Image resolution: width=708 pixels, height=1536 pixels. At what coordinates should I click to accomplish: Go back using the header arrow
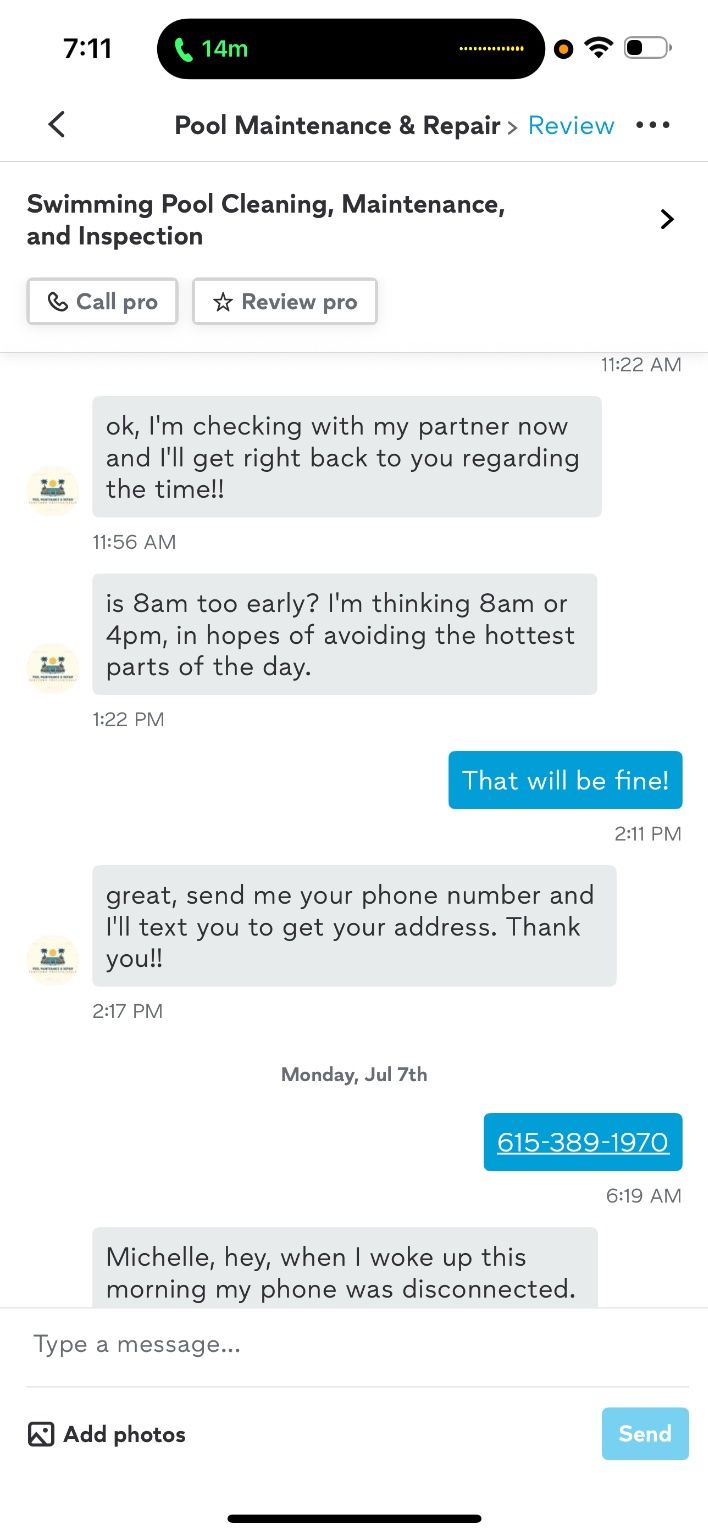[57, 125]
